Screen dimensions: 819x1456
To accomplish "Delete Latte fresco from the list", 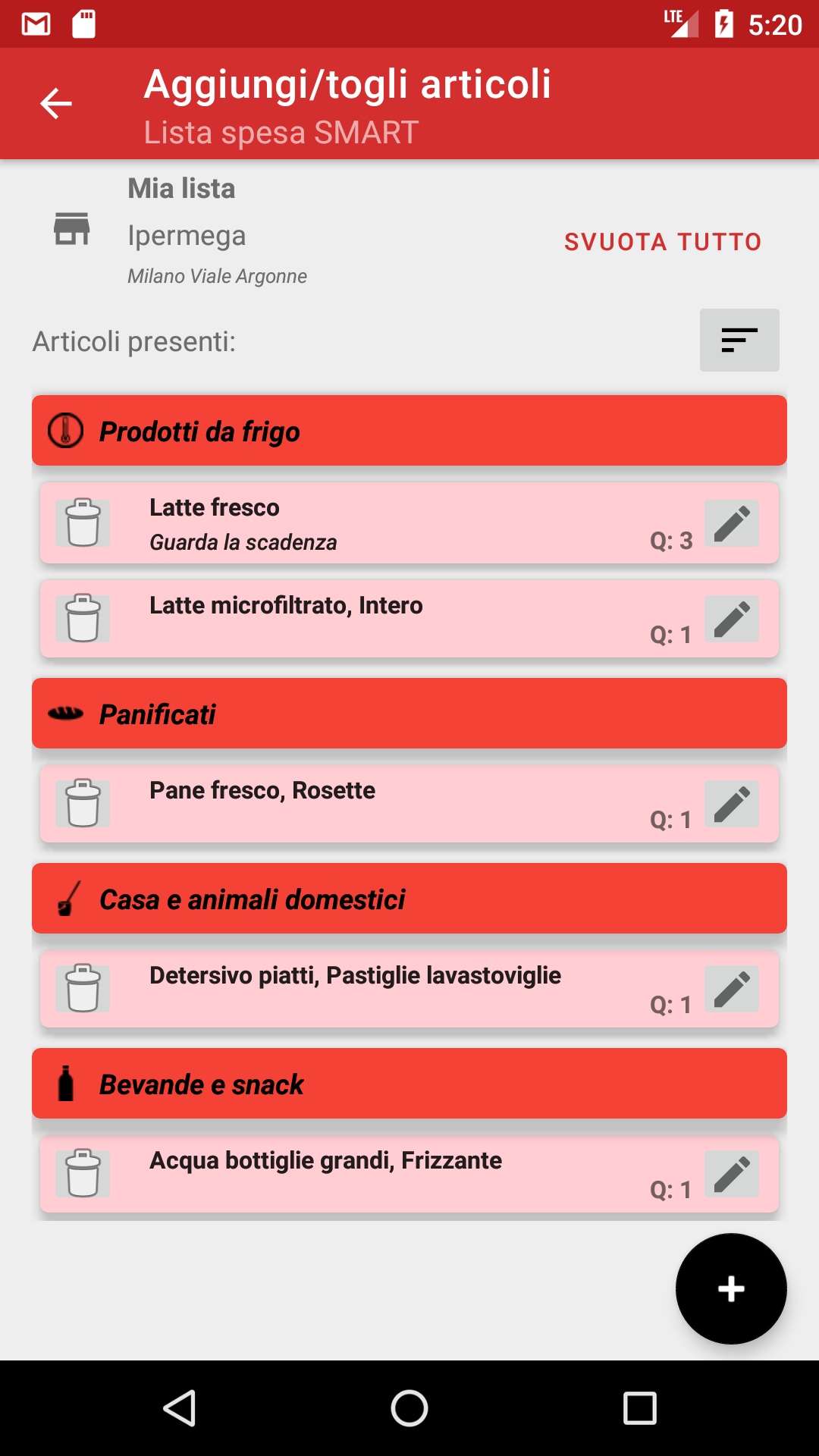I will pos(83,523).
